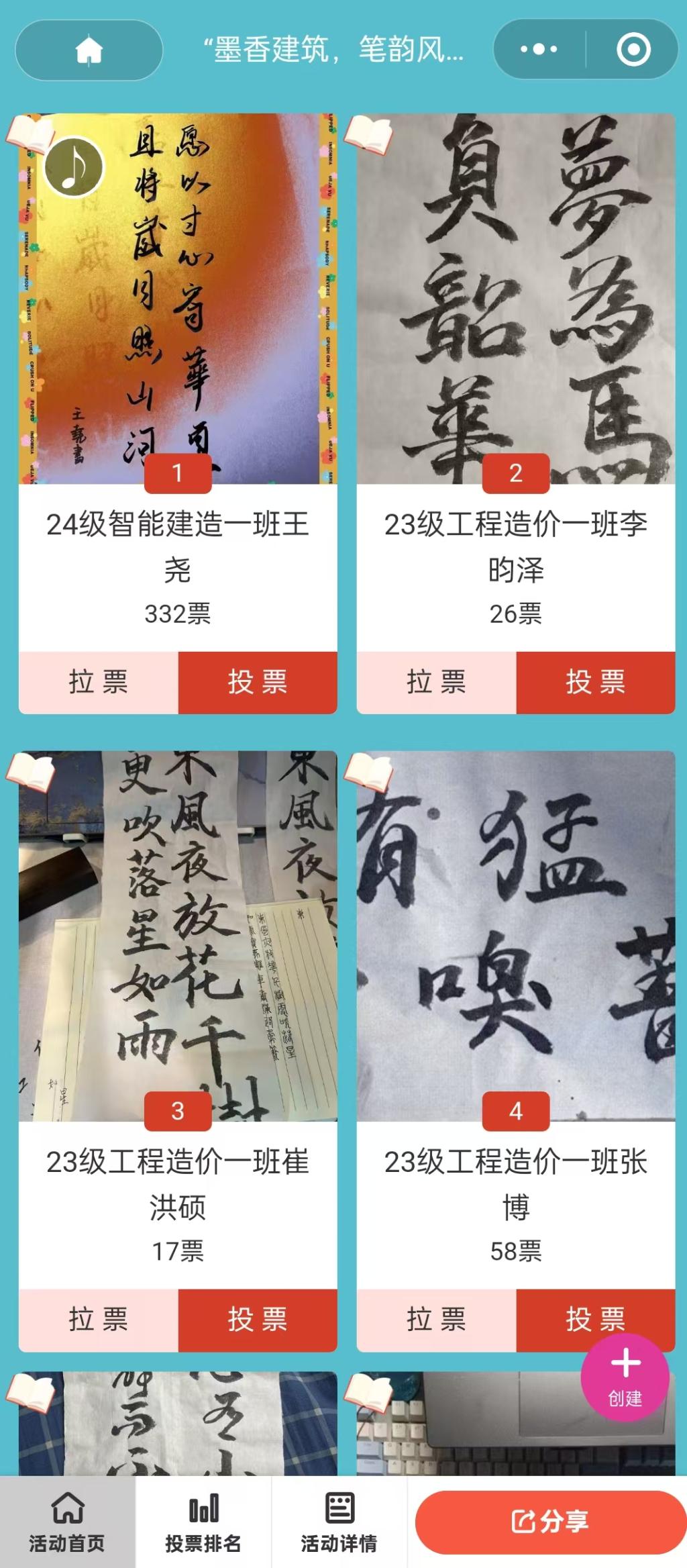Tap 拉票 for entry 4 张博
687x1568 pixels.
436,1320
